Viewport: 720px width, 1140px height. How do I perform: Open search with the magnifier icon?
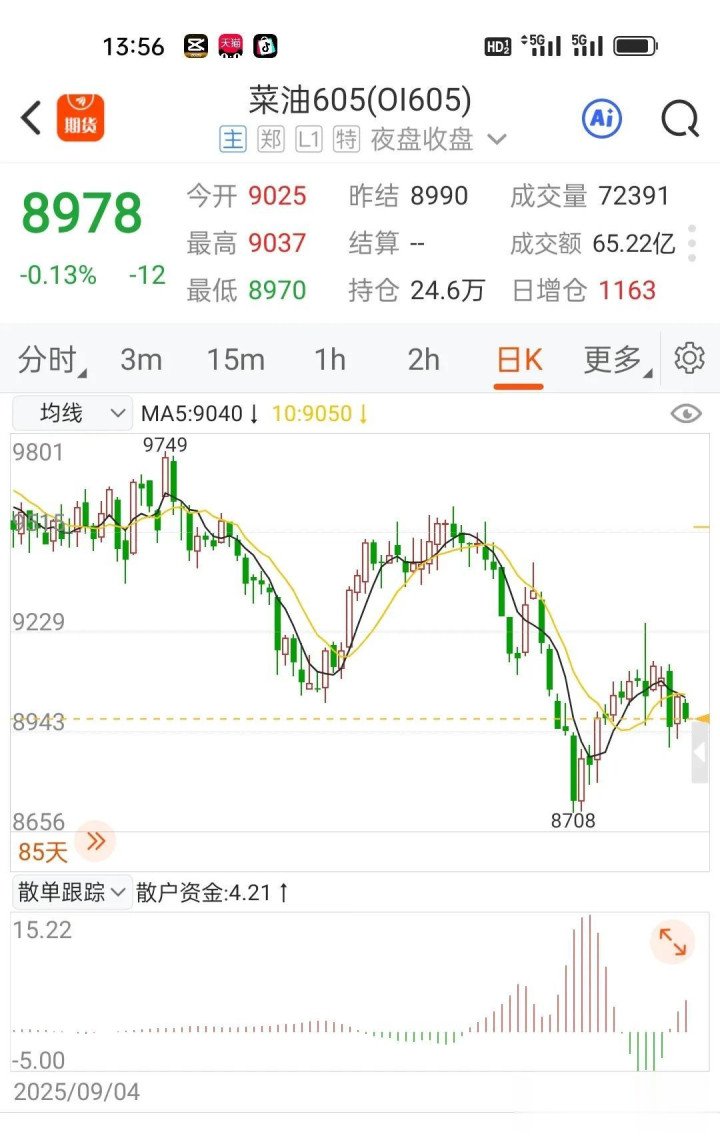tap(680, 119)
